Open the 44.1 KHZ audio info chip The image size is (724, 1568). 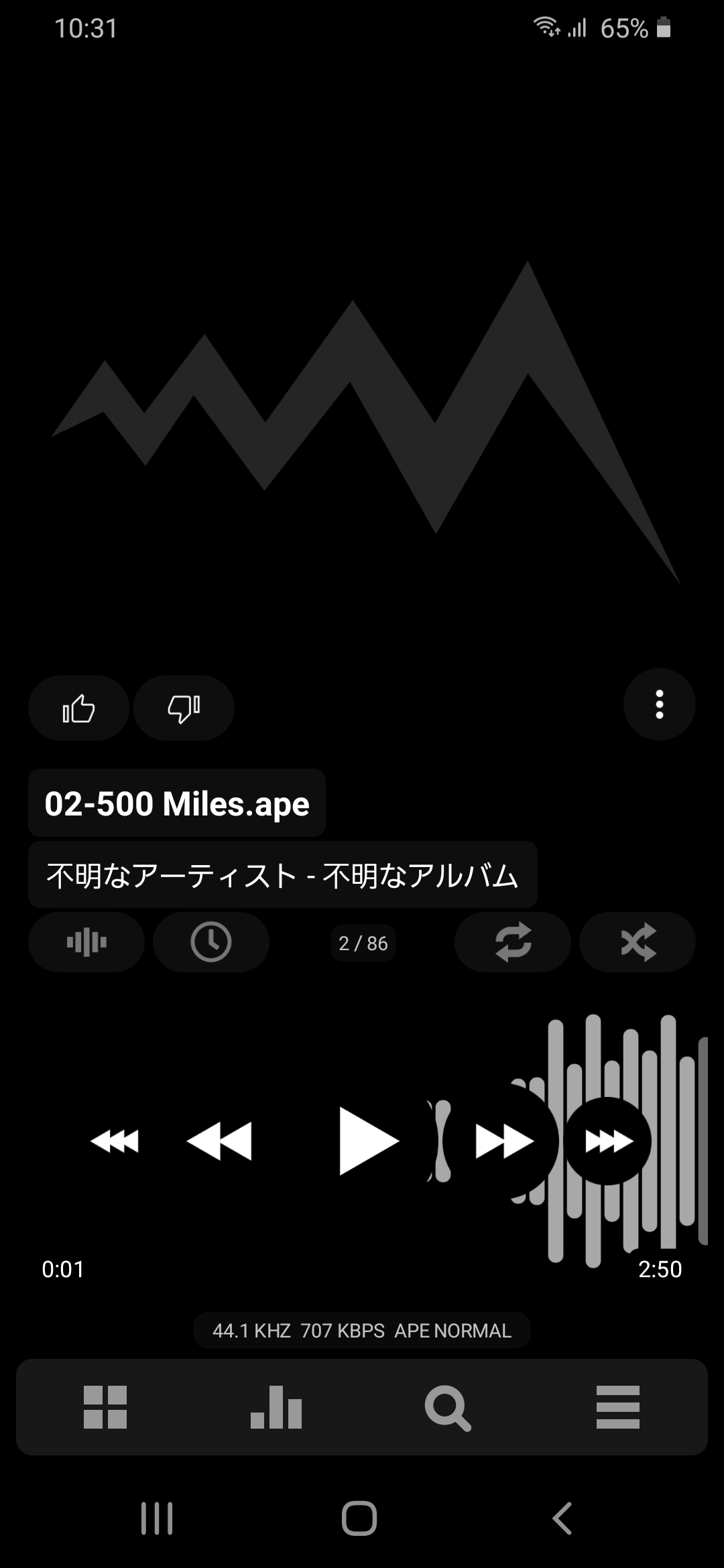point(362,1330)
